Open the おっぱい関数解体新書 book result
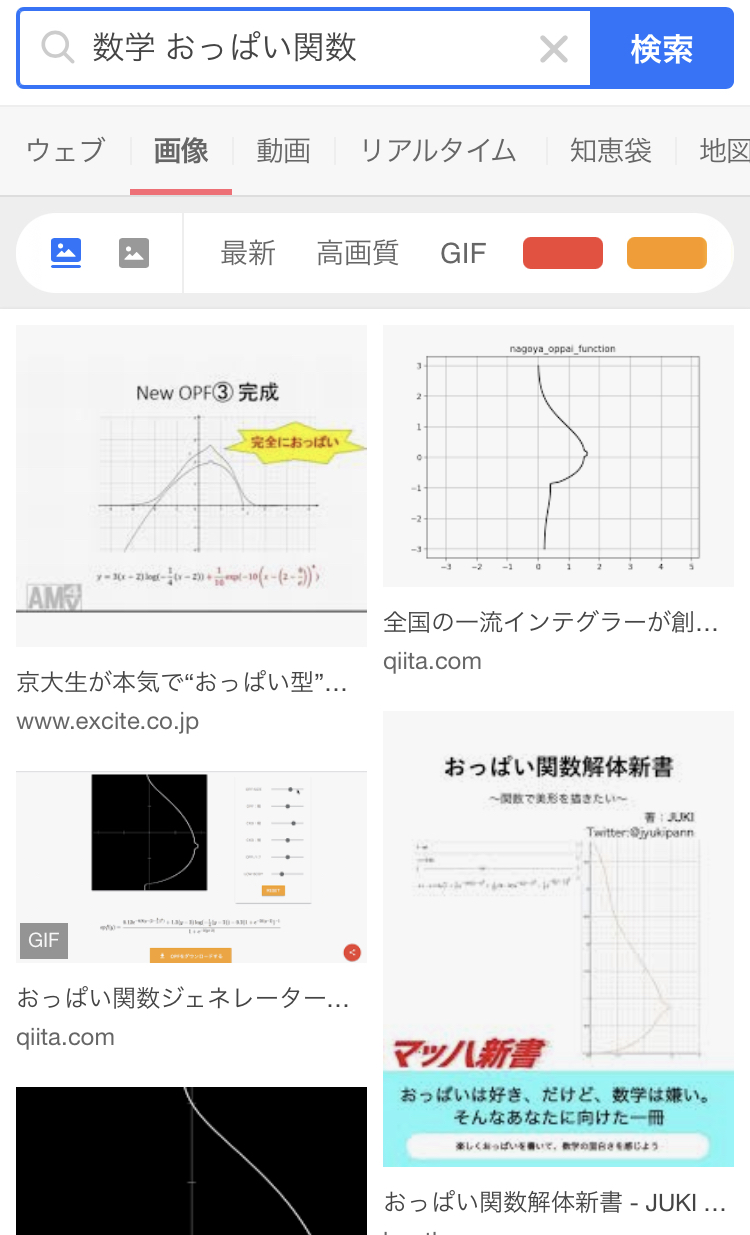The height and width of the screenshot is (1235, 750). pyautogui.click(x=558, y=939)
